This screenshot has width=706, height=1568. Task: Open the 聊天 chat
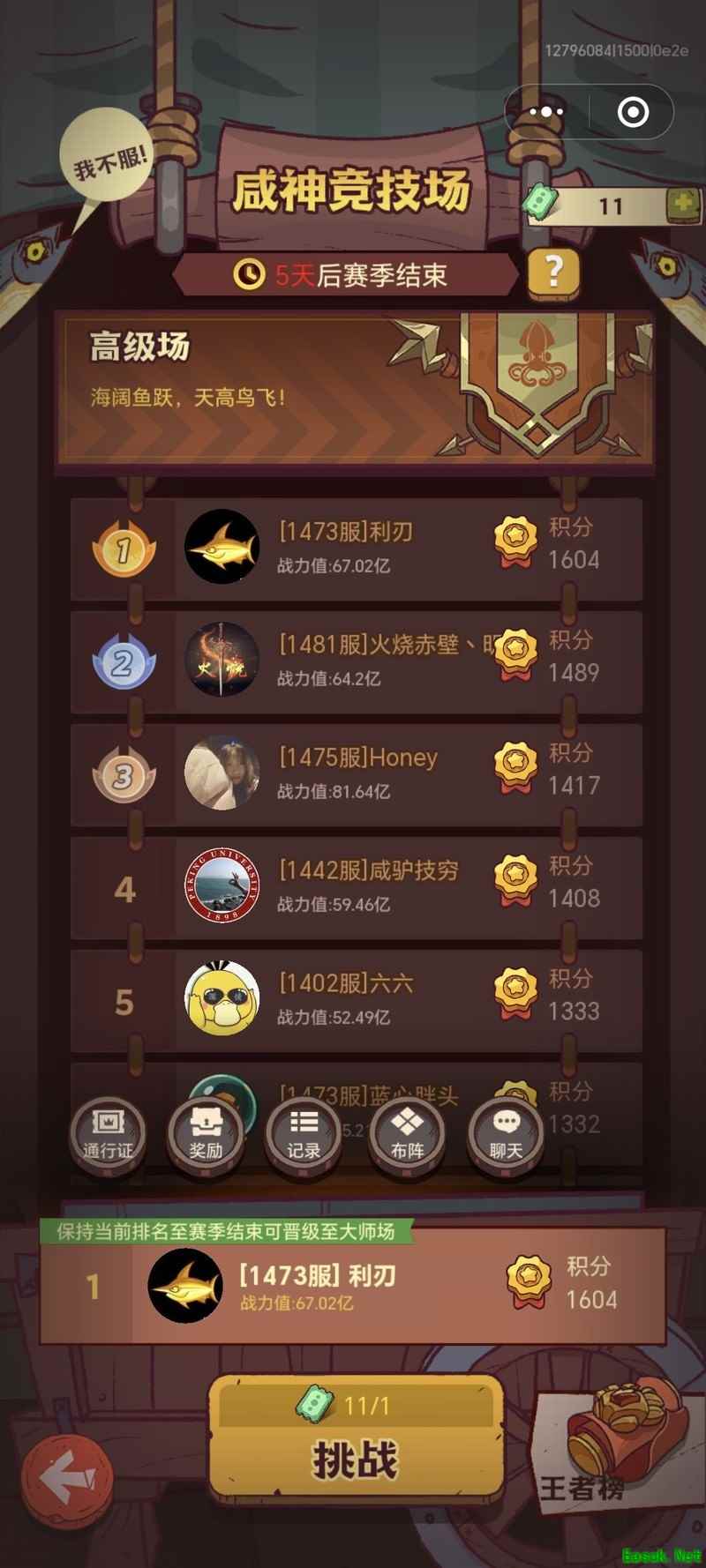506,1135
